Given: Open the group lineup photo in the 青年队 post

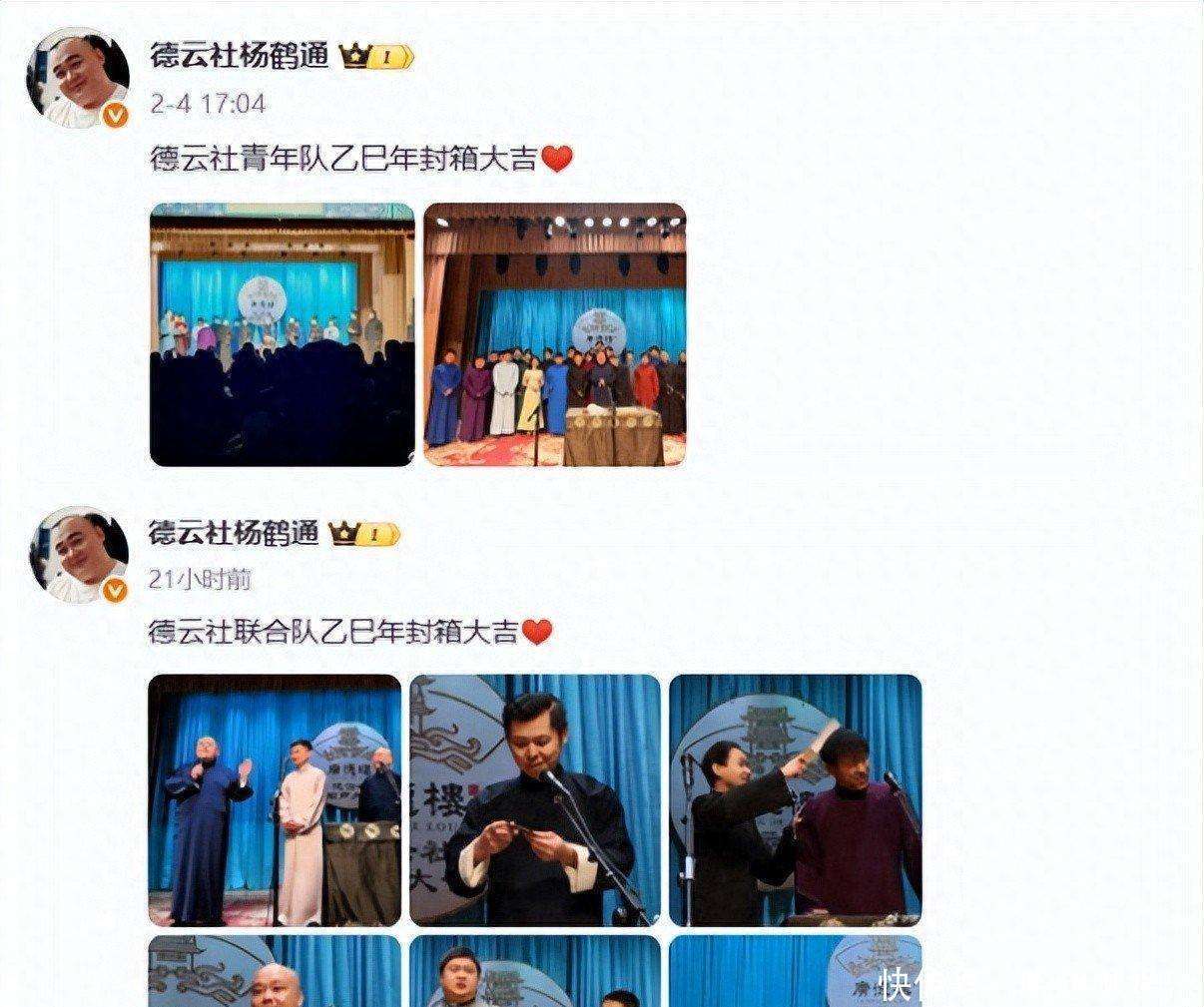Looking at the screenshot, I should (555, 334).
